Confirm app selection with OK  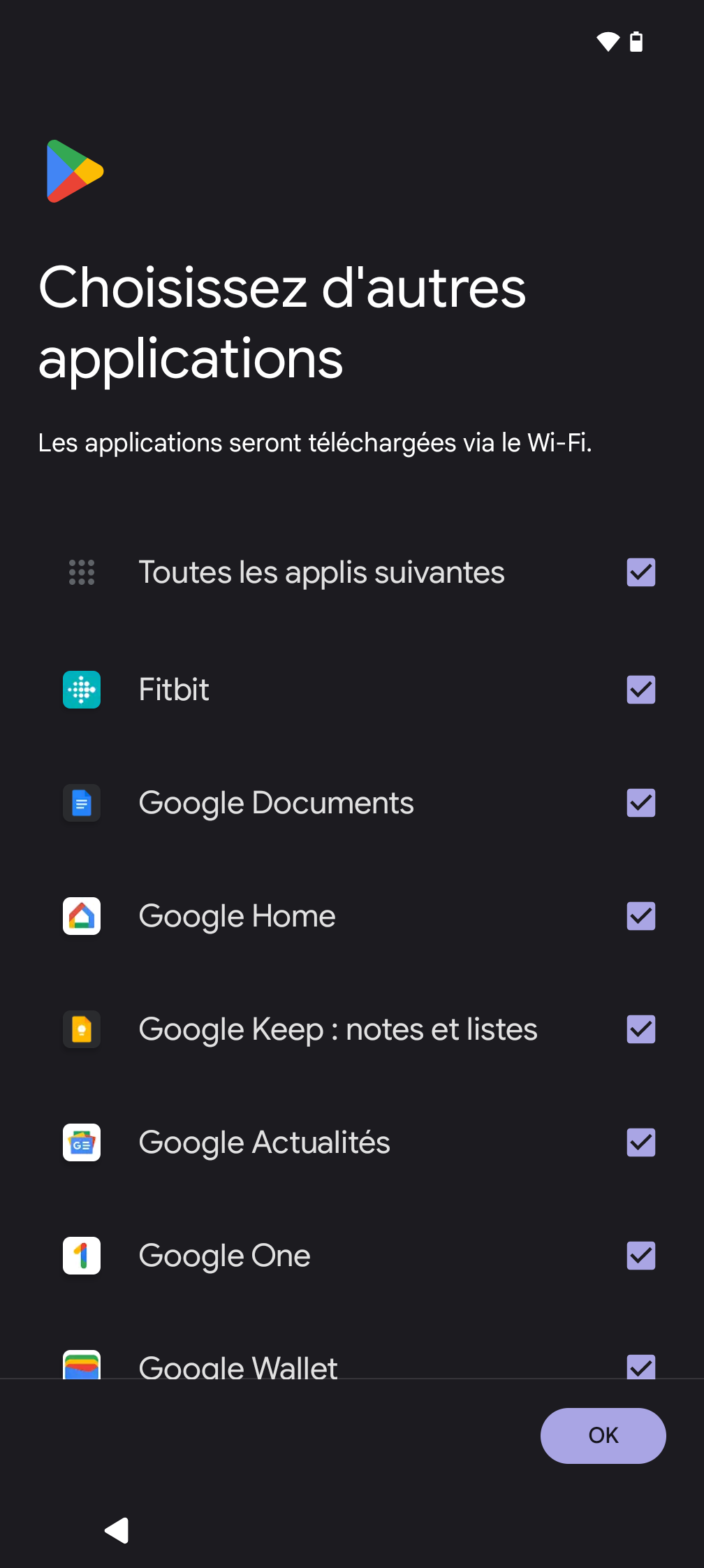tap(603, 1435)
